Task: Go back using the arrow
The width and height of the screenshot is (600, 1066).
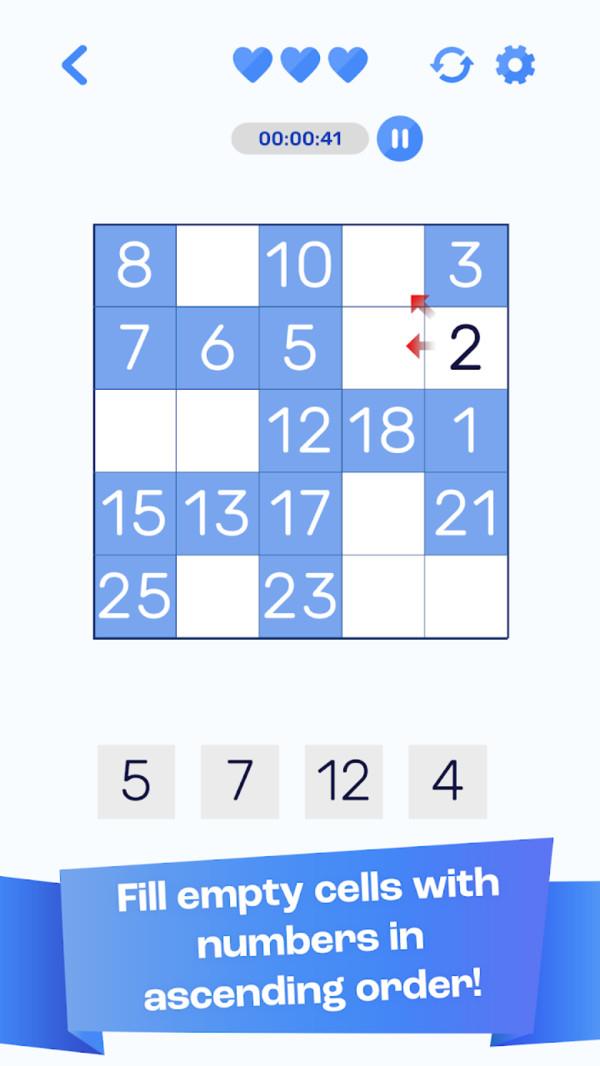Action: pos(75,66)
